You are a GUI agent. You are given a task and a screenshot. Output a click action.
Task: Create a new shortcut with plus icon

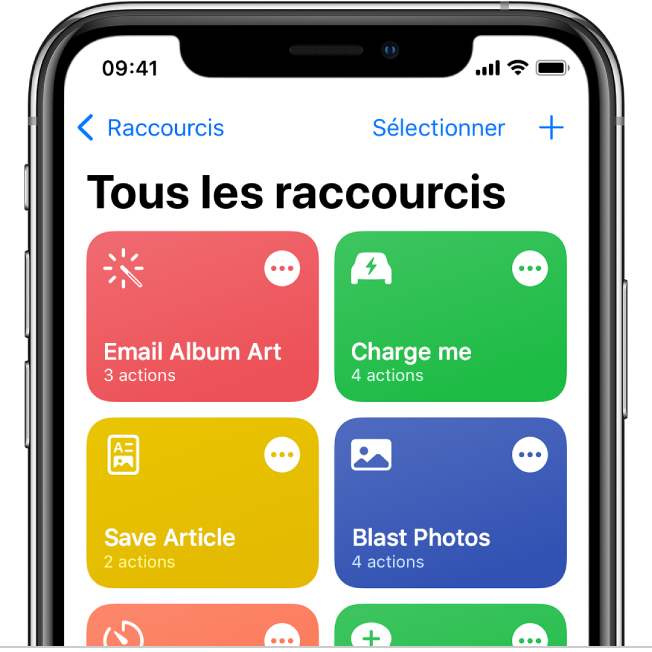(551, 128)
